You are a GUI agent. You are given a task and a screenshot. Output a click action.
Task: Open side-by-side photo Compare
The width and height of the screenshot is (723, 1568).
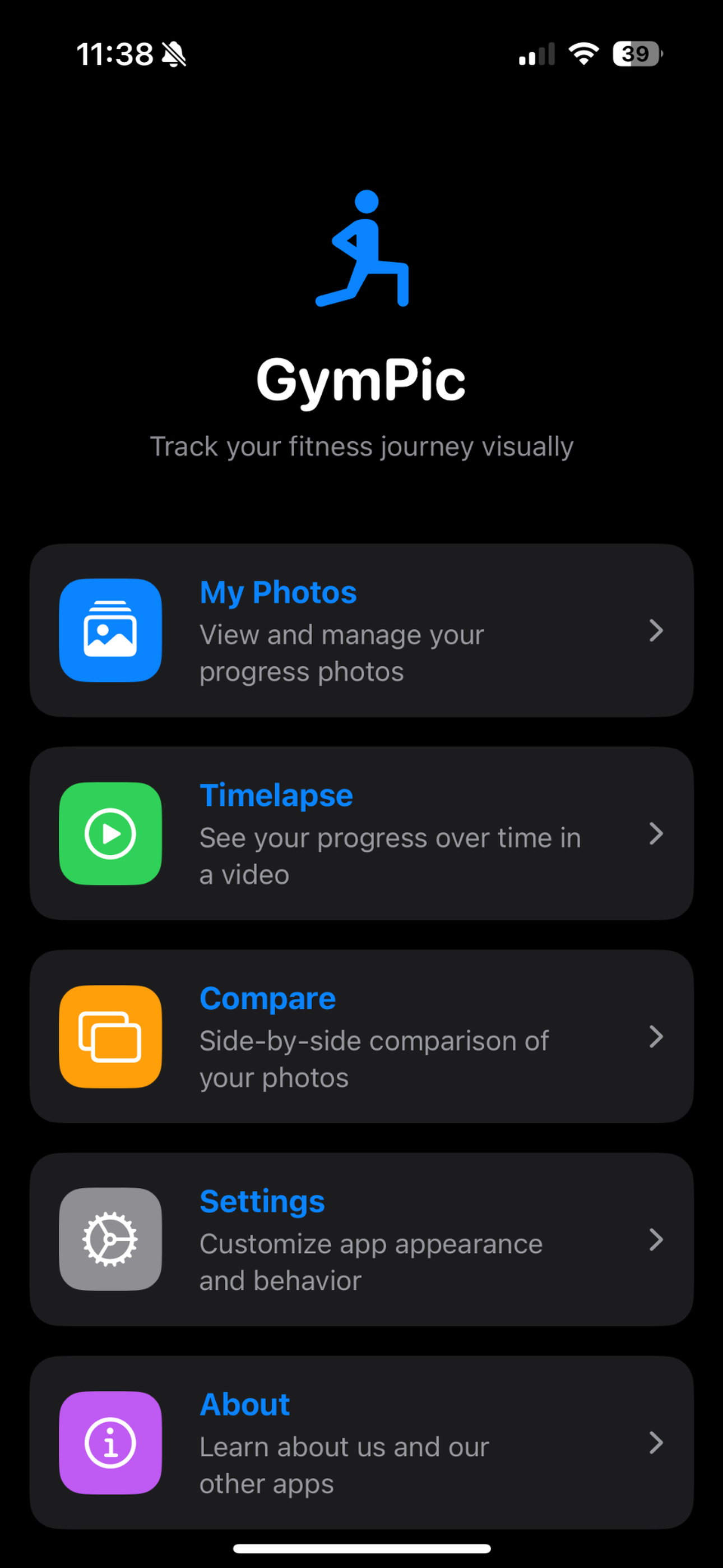(361, 1036)
